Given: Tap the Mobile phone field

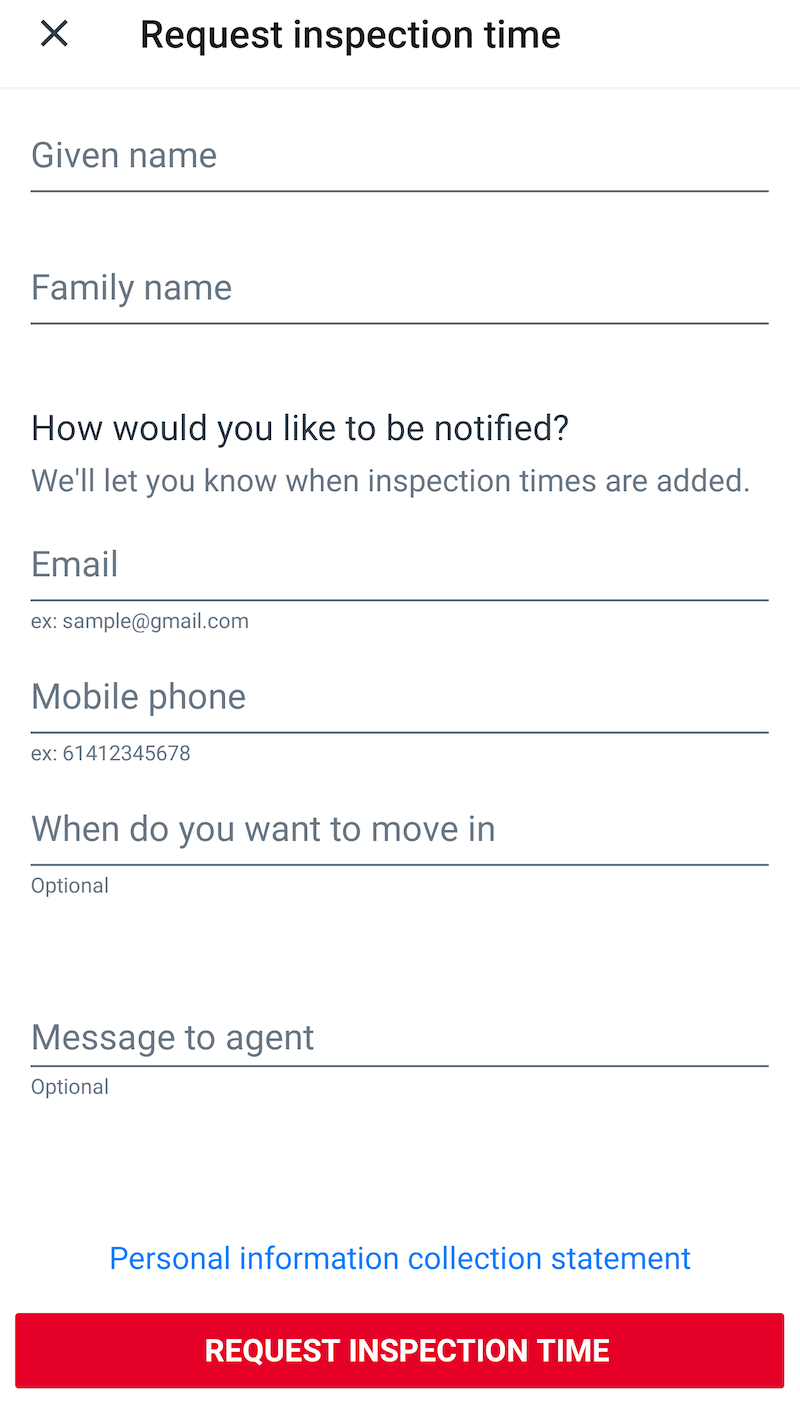Looking at the screenshot, I should tap(400, 697).
